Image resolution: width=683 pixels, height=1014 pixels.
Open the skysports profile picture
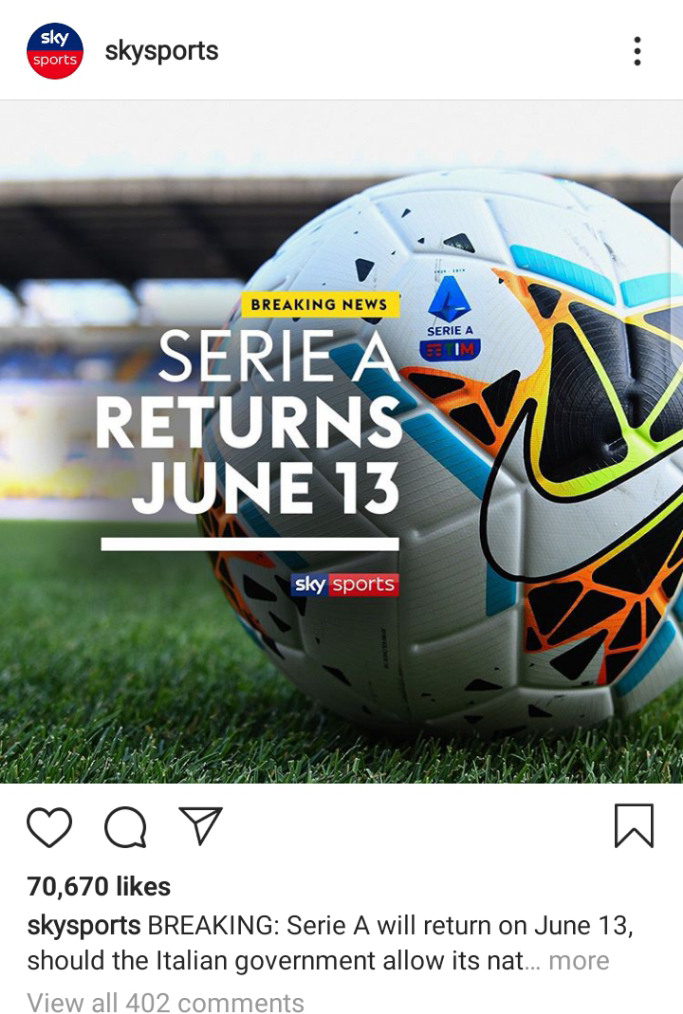click(x=54, y=51)
